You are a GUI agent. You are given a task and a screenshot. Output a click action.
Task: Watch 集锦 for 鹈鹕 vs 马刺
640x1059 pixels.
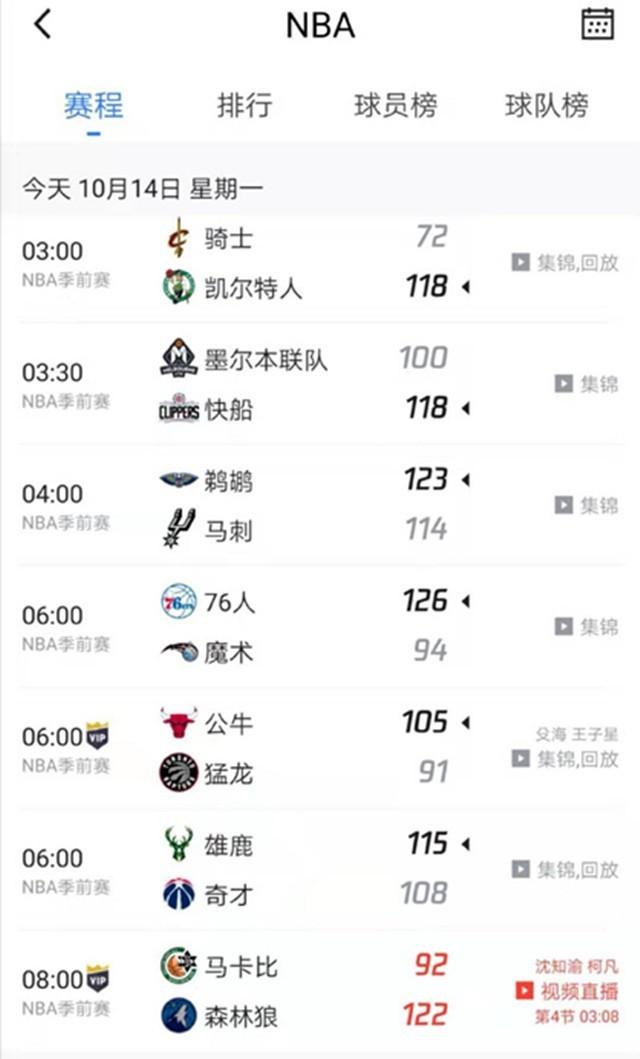(x=587, y=505)
